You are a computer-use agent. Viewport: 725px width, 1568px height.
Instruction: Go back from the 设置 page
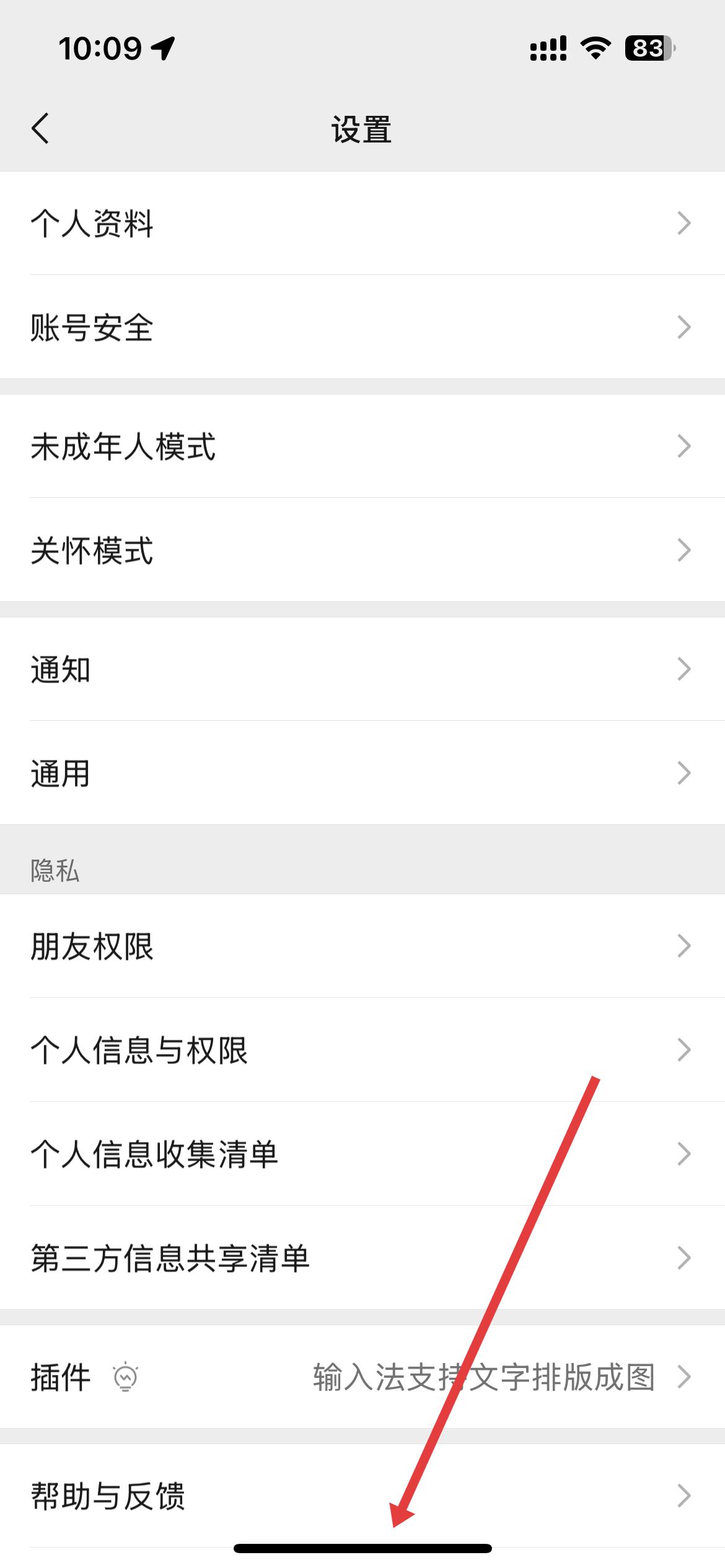pyautogui.click(x=41, y=129)
